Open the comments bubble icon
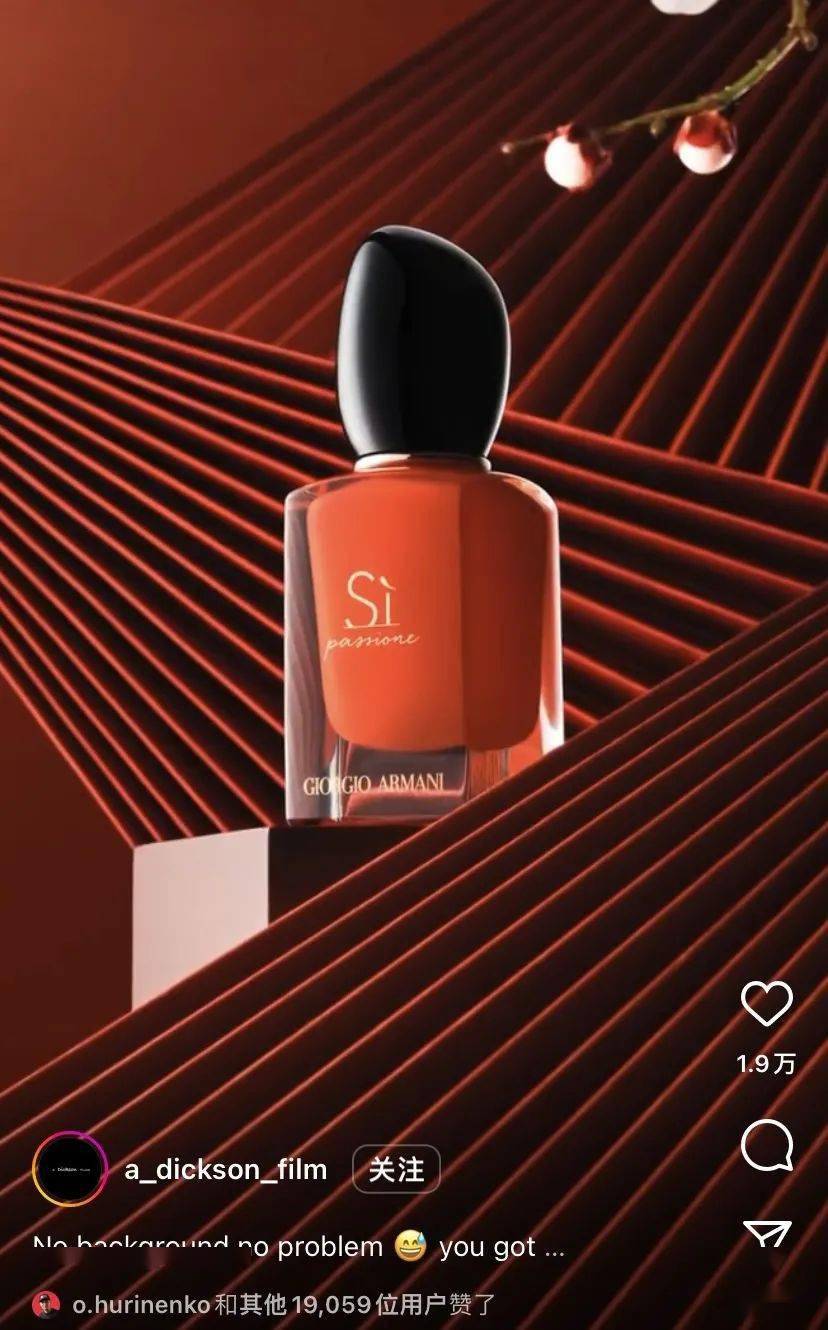The width and height of the screenshot is (828, 1330). point(767,1145)
